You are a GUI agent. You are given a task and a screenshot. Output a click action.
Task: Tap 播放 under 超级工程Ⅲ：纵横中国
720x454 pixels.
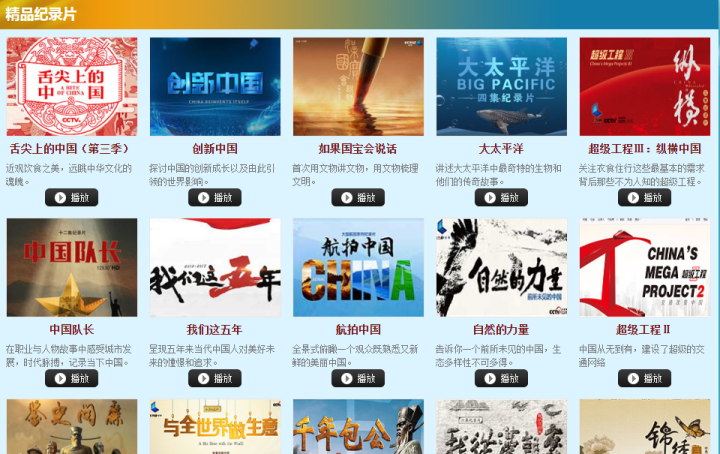[x=644, y=197]
